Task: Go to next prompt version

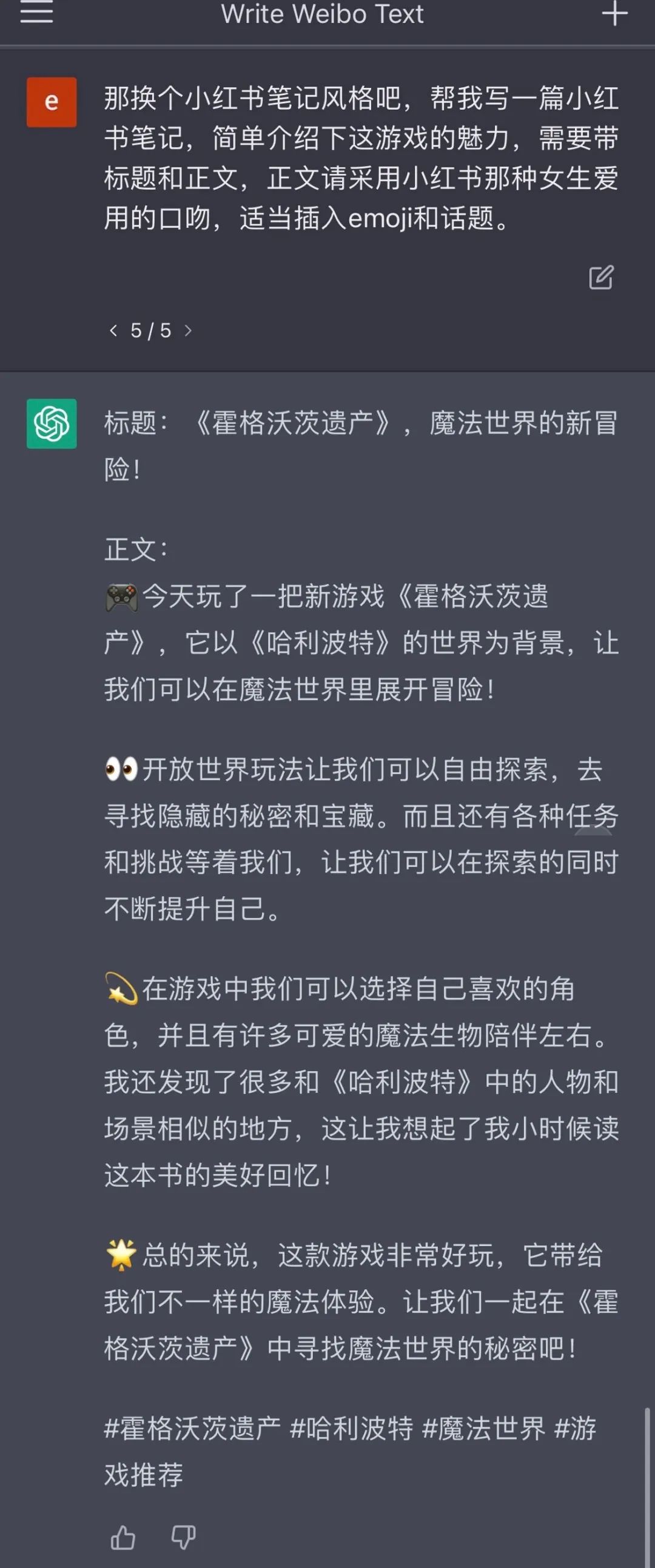Action: 187,330
